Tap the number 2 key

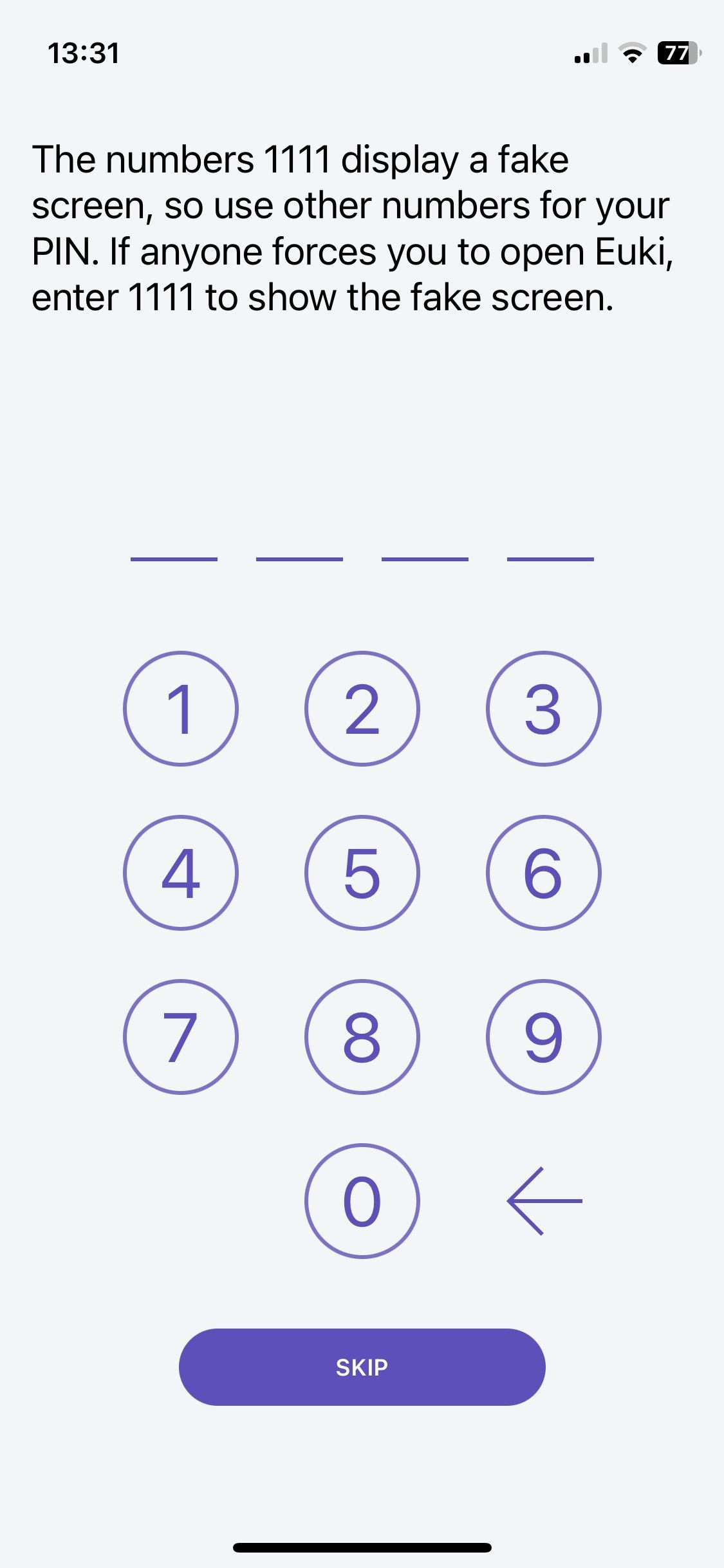[362, 709]
